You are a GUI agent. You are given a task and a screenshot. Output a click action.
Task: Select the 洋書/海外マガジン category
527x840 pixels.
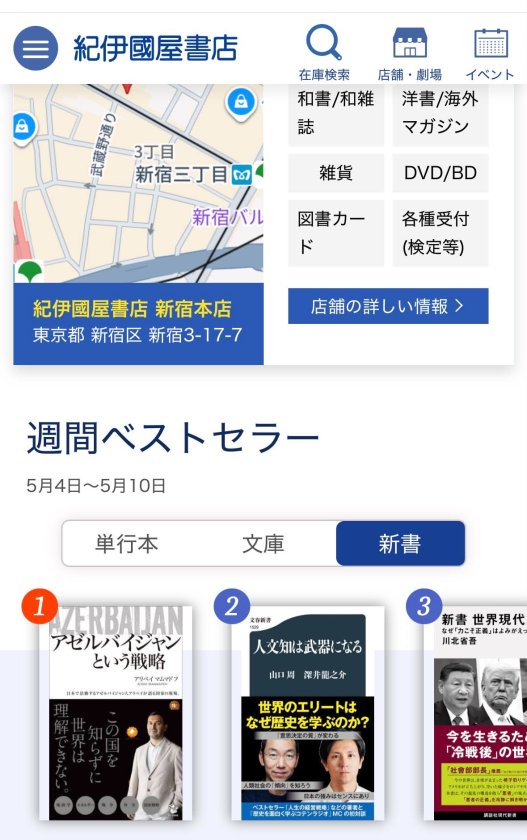[440, 115]
